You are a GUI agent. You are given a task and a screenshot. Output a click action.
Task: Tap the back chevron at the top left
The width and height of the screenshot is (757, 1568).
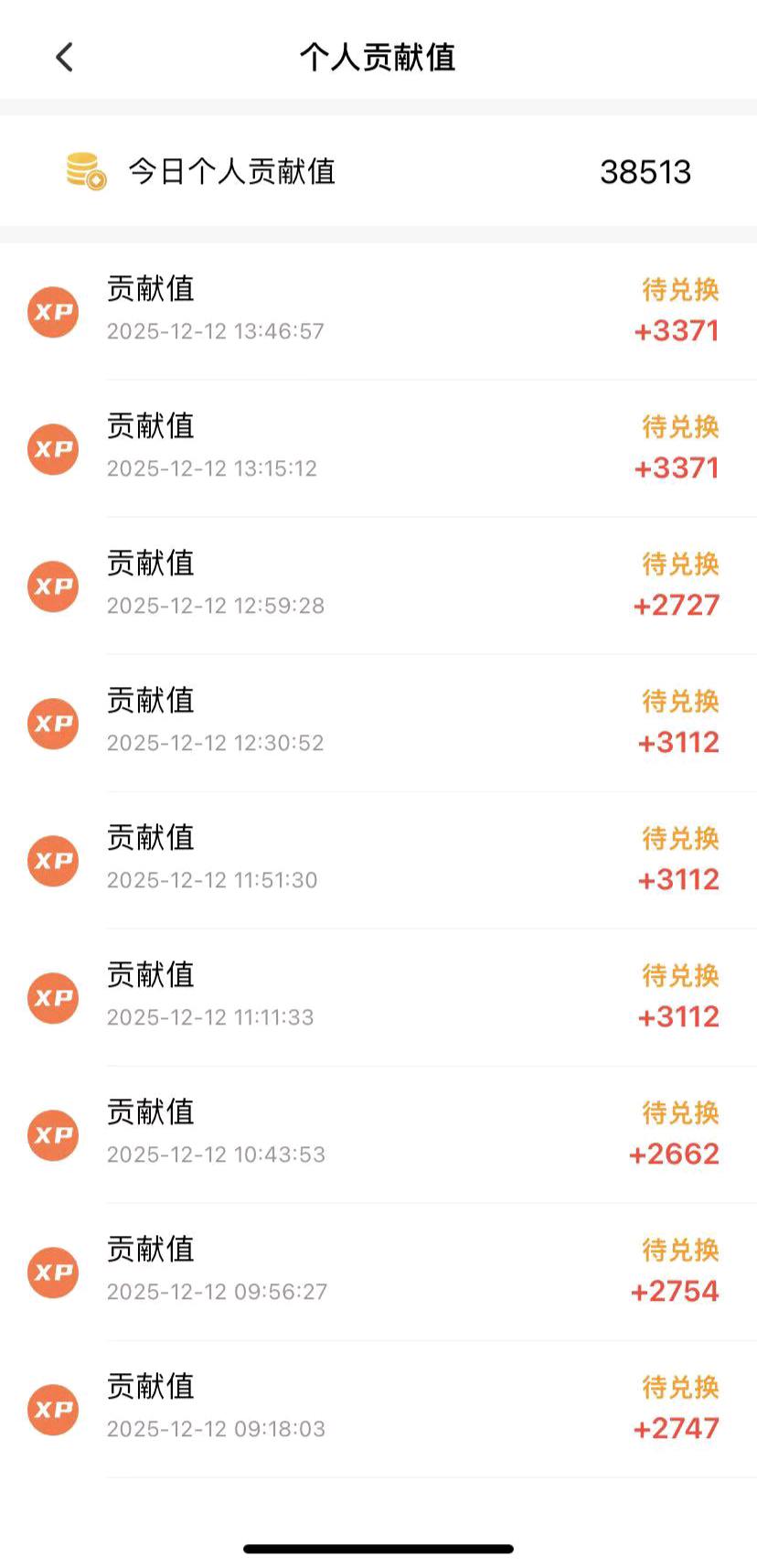[64, 56]
